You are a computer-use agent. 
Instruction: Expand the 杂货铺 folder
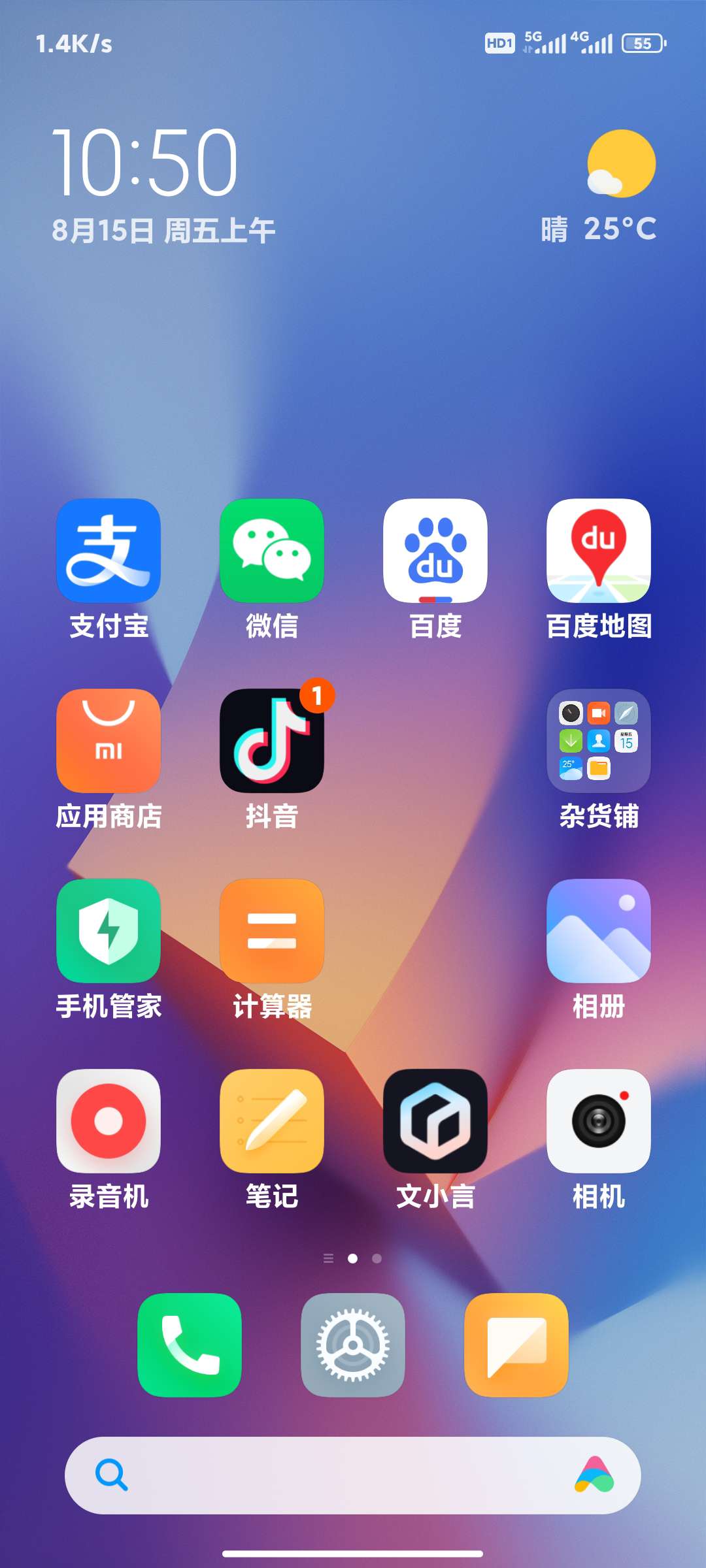coord(599,741)
